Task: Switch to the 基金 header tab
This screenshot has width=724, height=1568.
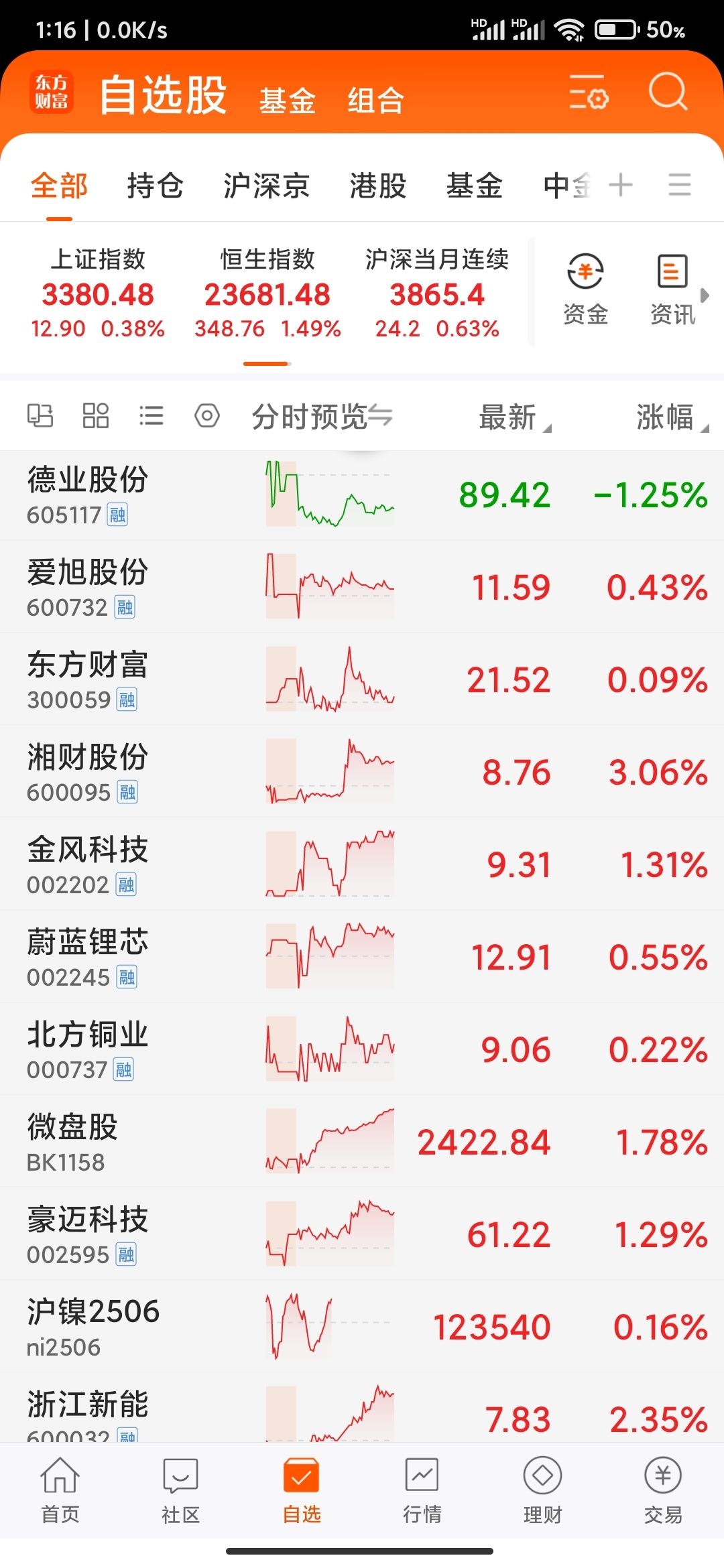Action: [287, 101]
